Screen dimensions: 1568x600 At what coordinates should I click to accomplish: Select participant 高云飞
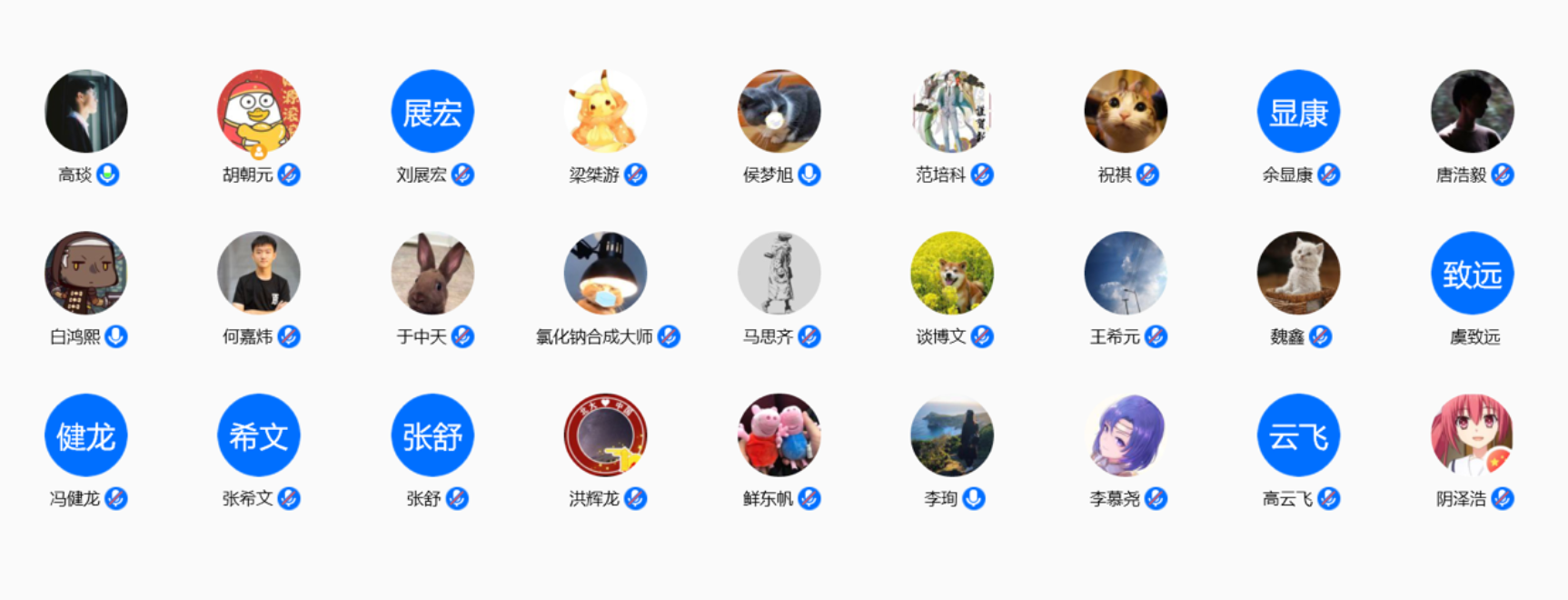click(x=1298, y=435)
